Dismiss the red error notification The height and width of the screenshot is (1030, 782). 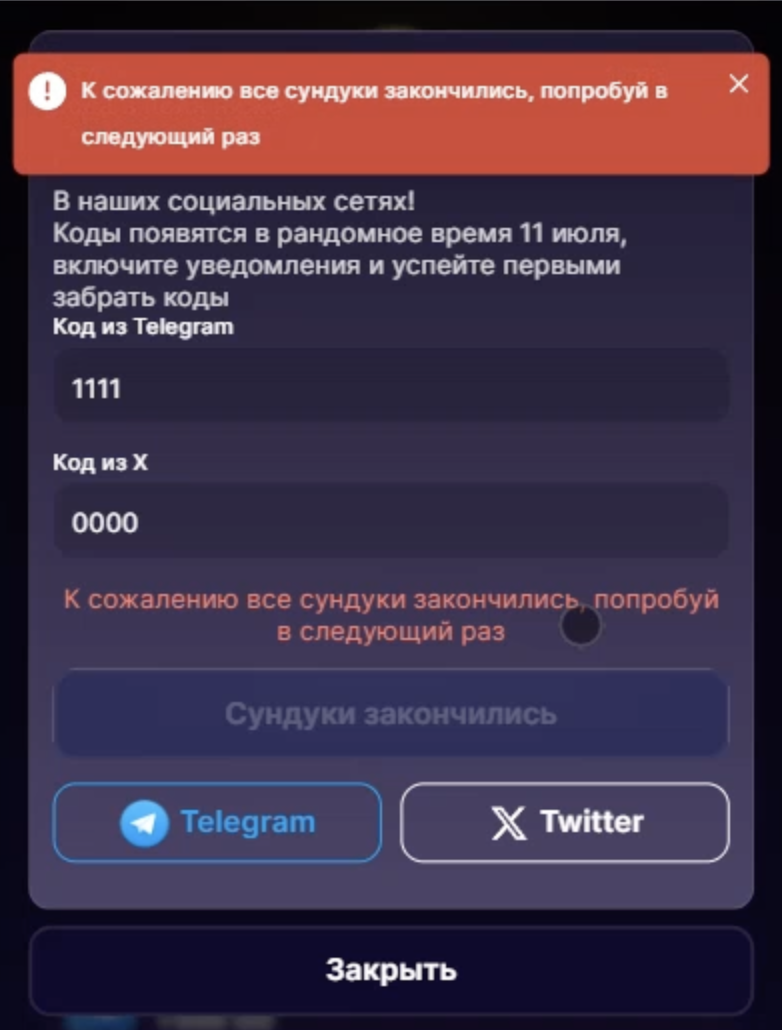738,85
